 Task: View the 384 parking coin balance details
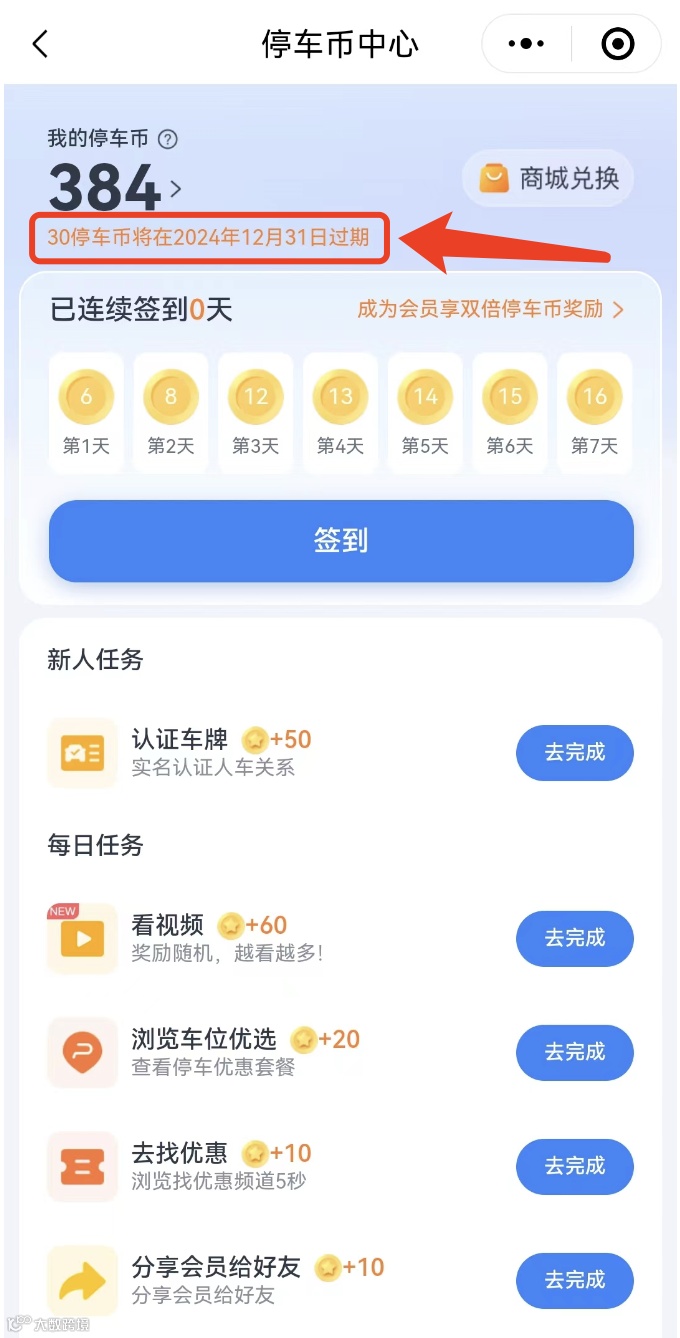coord(114,188)
